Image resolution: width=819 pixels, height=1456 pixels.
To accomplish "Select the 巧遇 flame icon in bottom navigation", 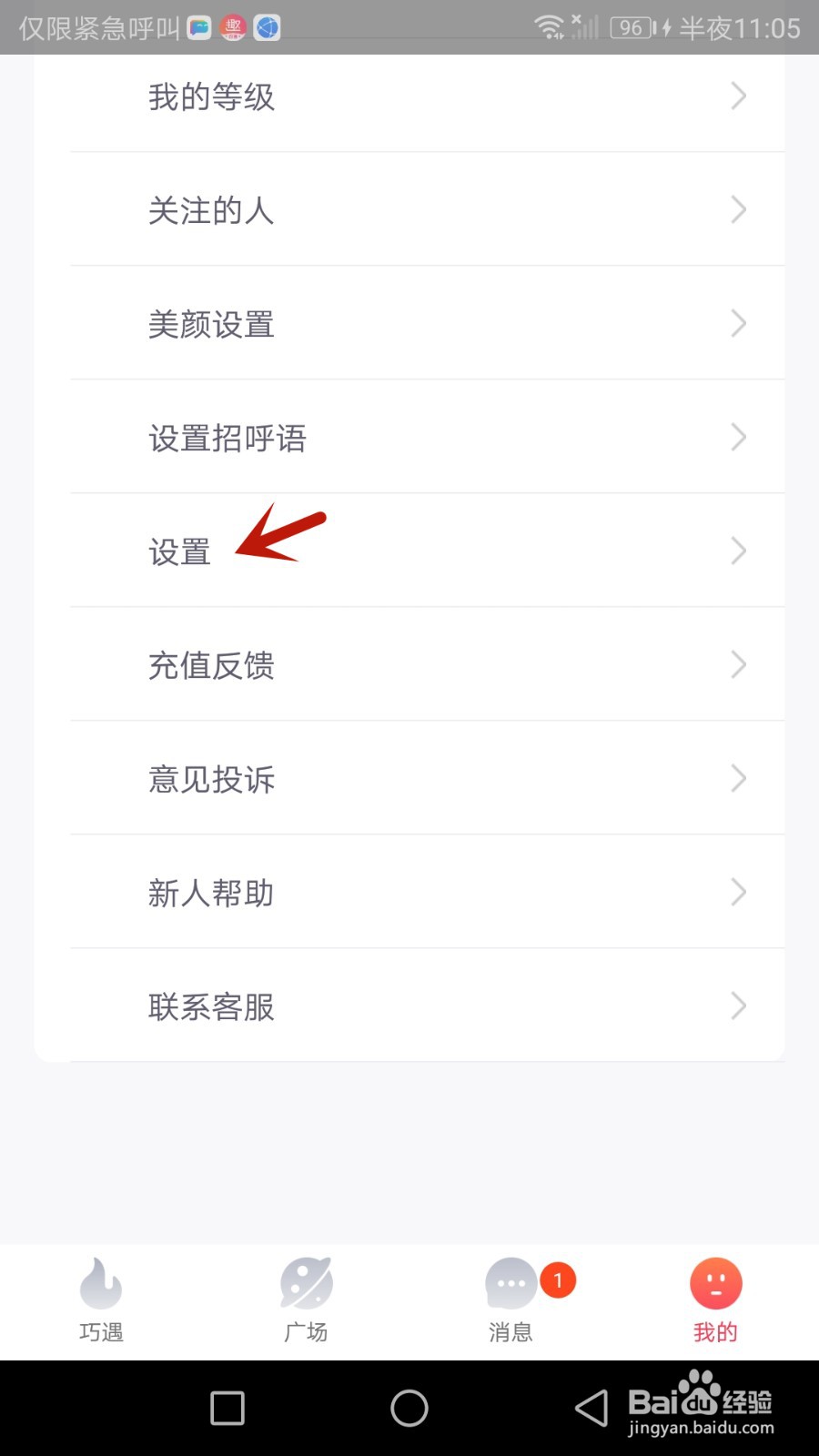I will (x=100, y=1283).
